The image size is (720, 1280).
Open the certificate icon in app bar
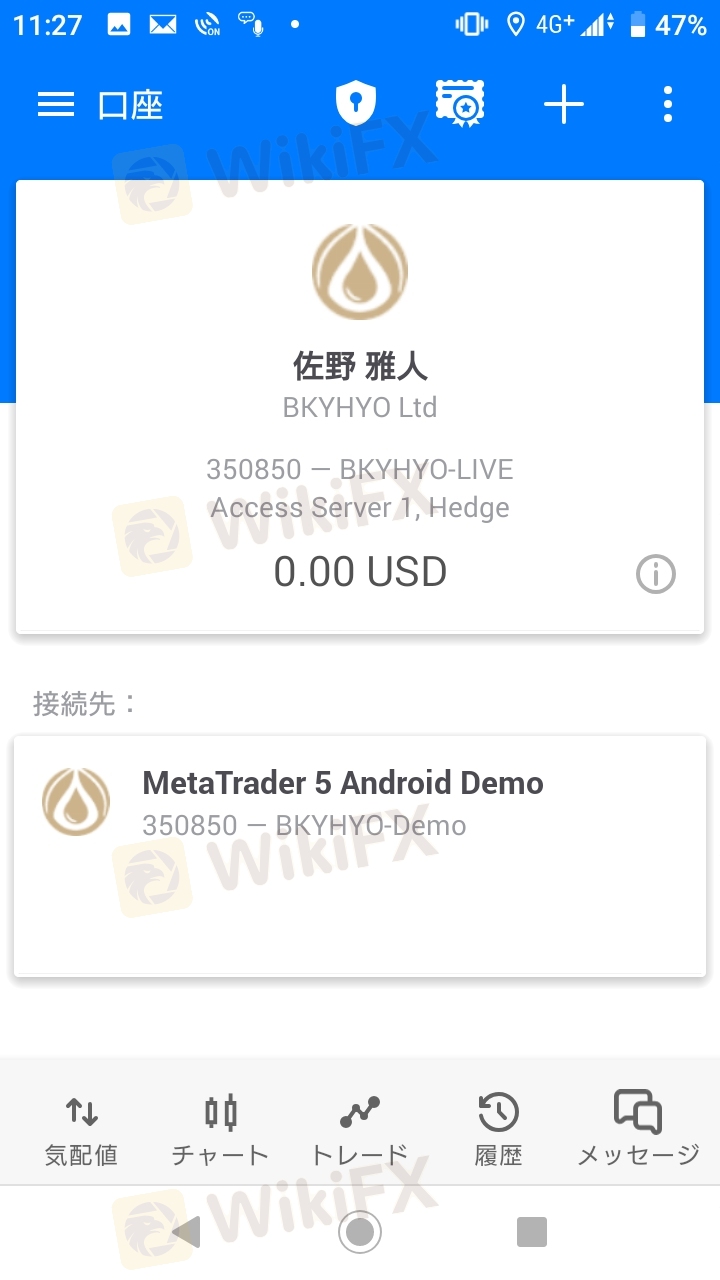click(x=460, y=104)
